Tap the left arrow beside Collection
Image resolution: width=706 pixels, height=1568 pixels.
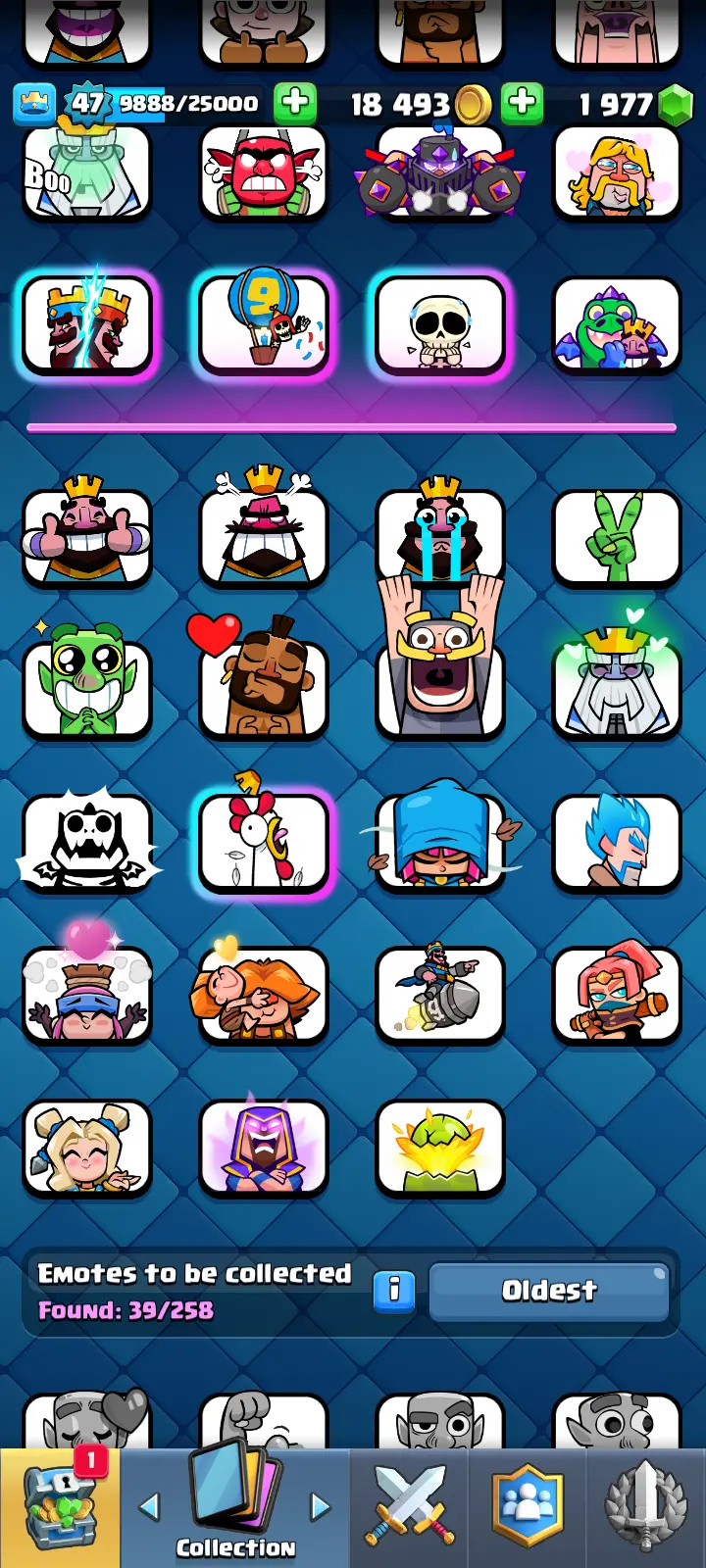(149, 1507)
